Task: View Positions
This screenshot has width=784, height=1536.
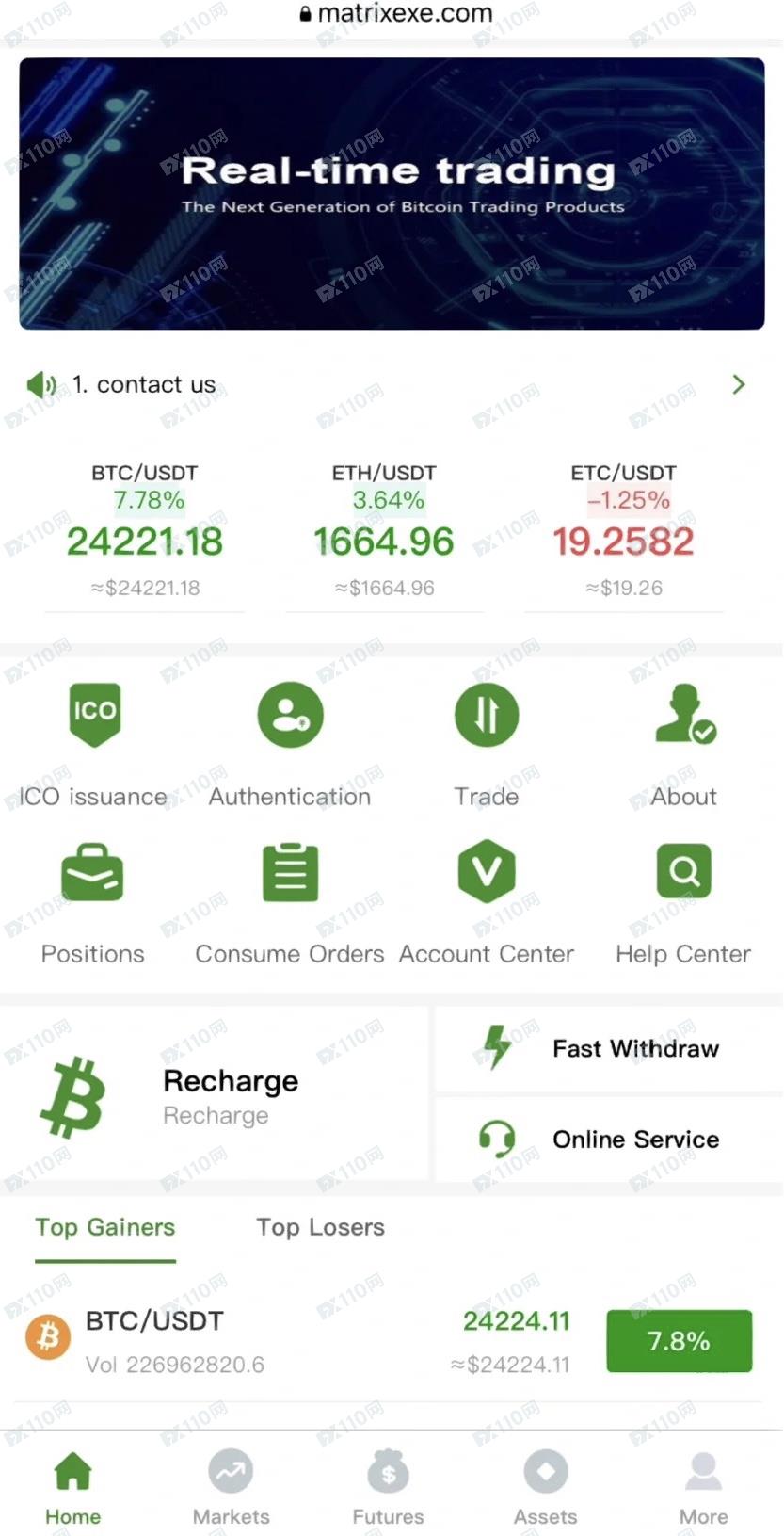Action: point(92,899)
